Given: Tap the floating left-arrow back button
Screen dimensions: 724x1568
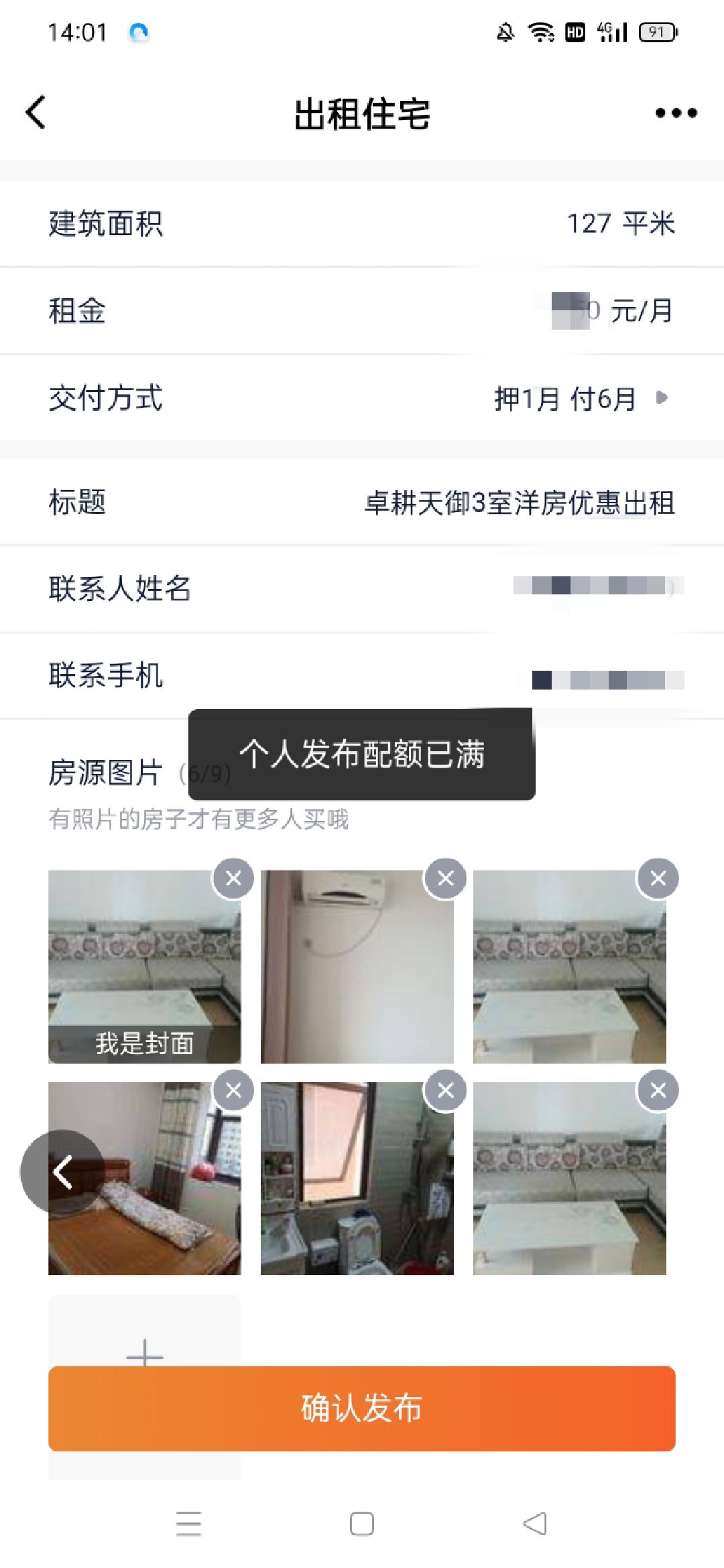Looking at the screenshot, I should [x=62, y=1172].
